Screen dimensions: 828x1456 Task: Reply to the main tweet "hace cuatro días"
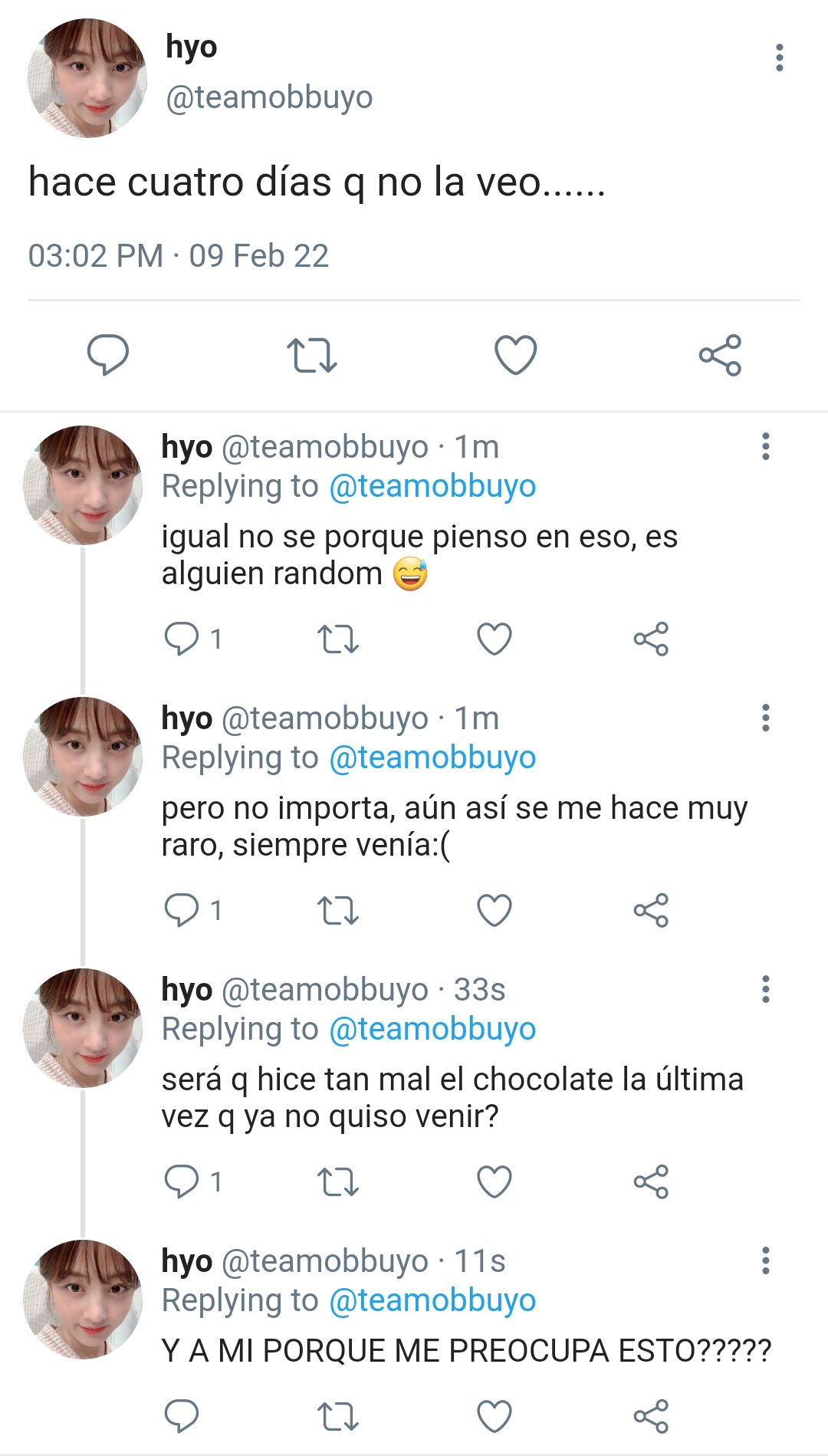click(x=107, y=355)
